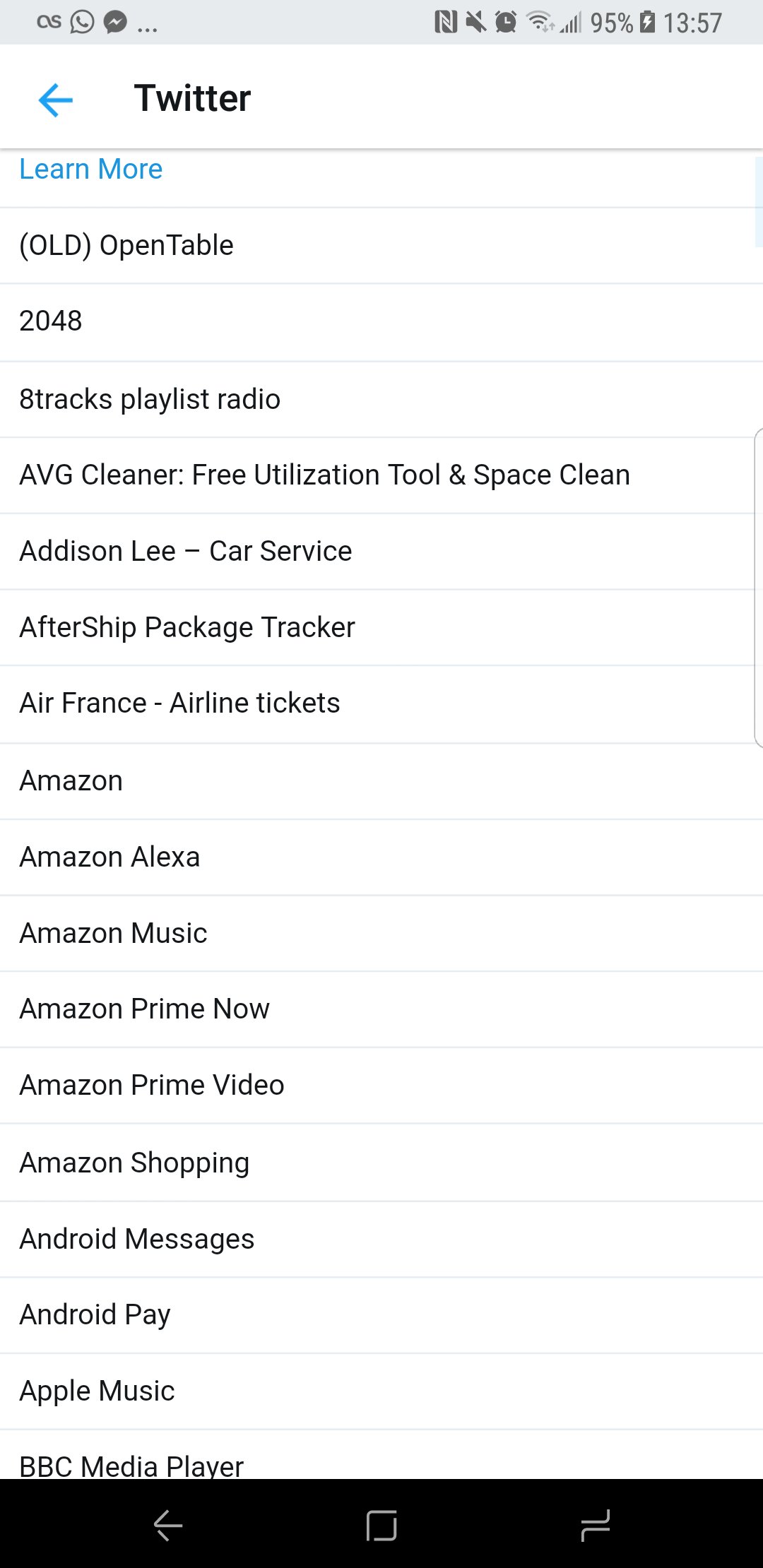Open AfterShip Package Tracker
Viewport: 763px width, 1568px height.
[x=381, y=627]
